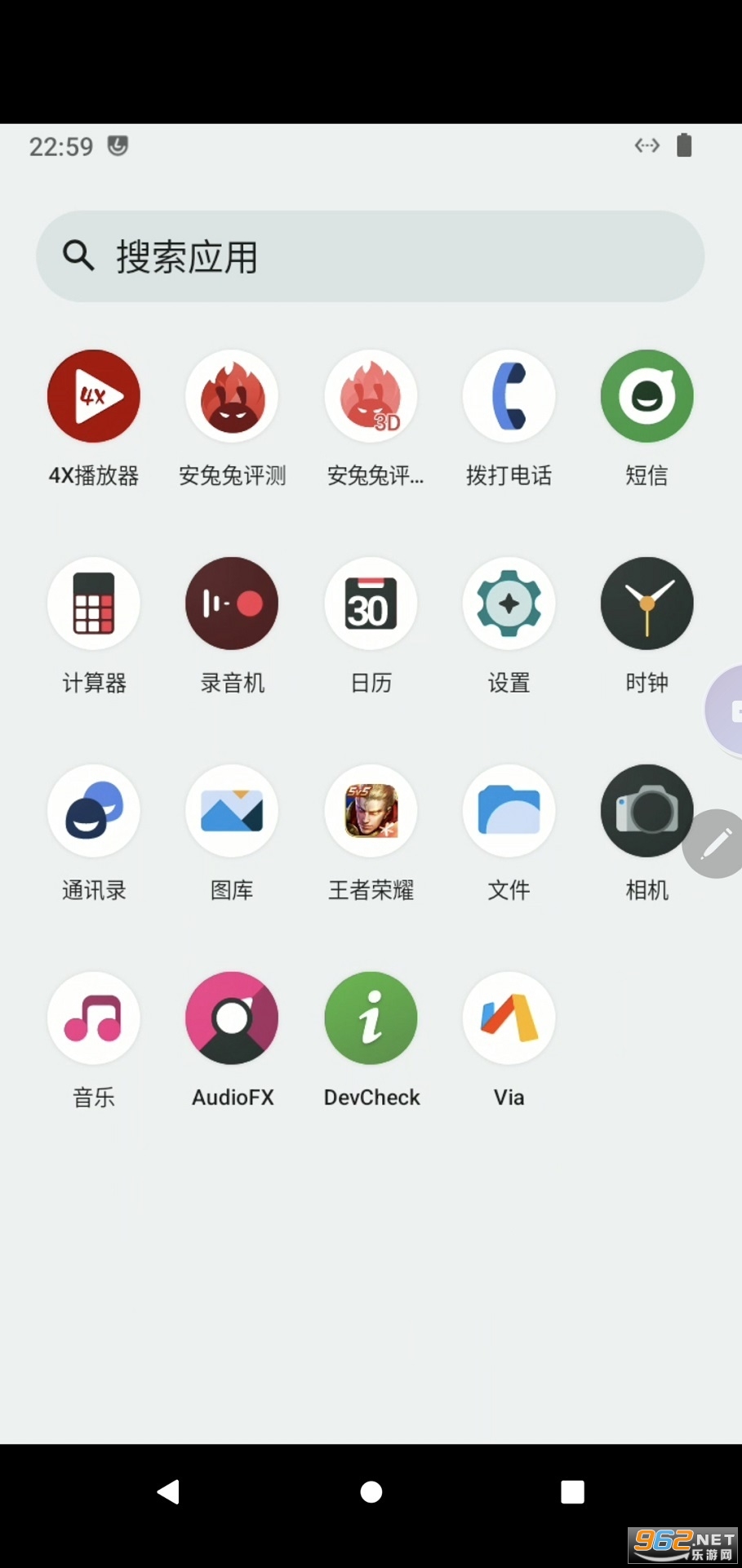Viewport: 742px width, 1568px height.
Task: Tap the recent apps square button
Action: [574, 1491]
